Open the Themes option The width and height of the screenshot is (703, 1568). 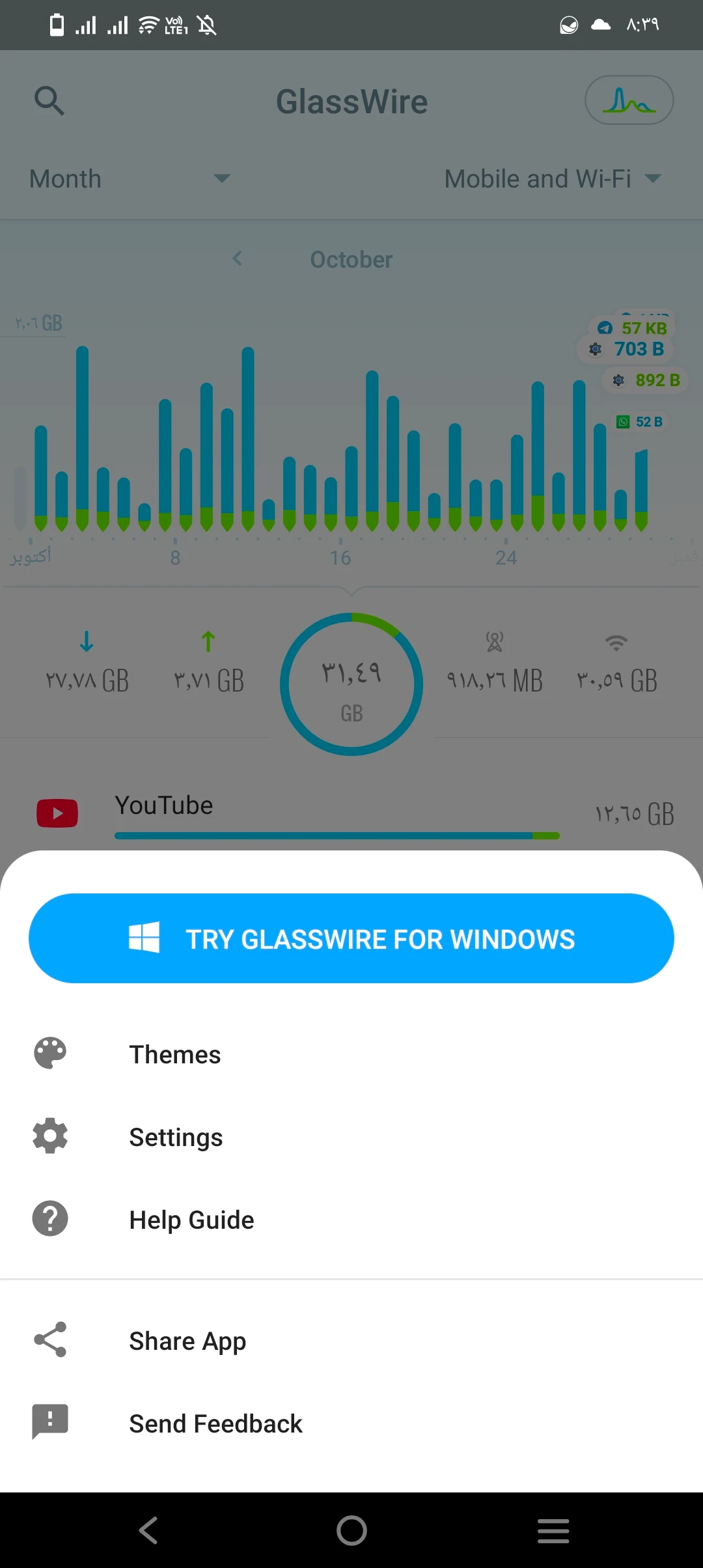click(175, 1054)
